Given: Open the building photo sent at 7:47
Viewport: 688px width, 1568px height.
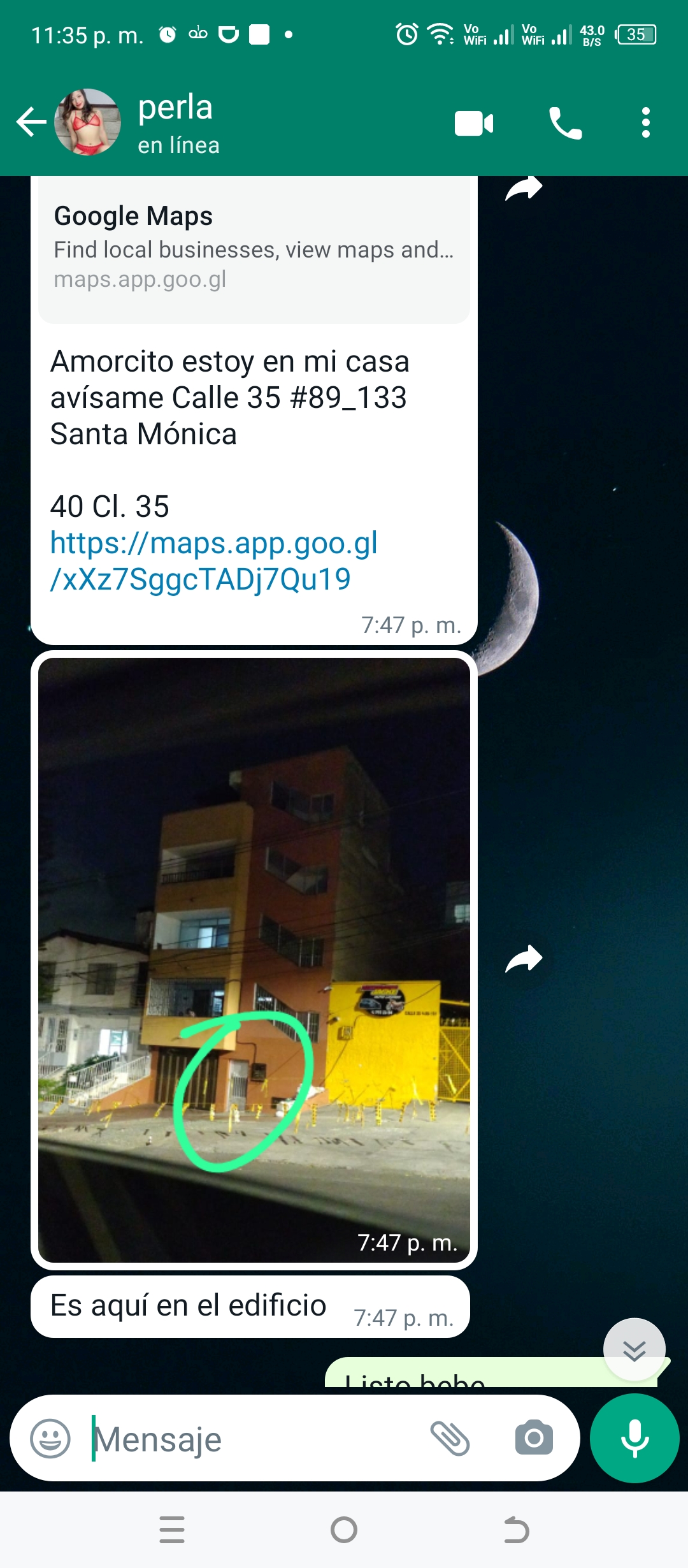Looking at the screenshot, I should click(x=254, y=960).
